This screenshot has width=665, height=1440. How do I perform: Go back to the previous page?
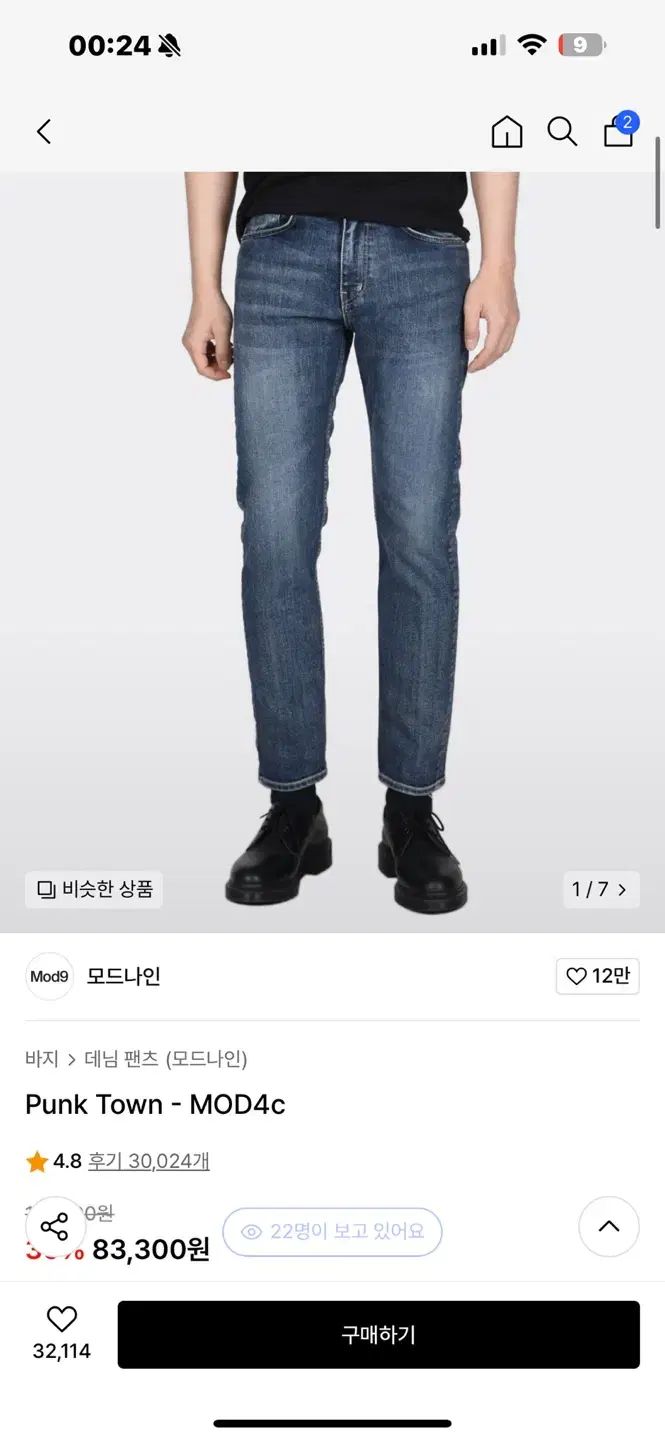44,131
